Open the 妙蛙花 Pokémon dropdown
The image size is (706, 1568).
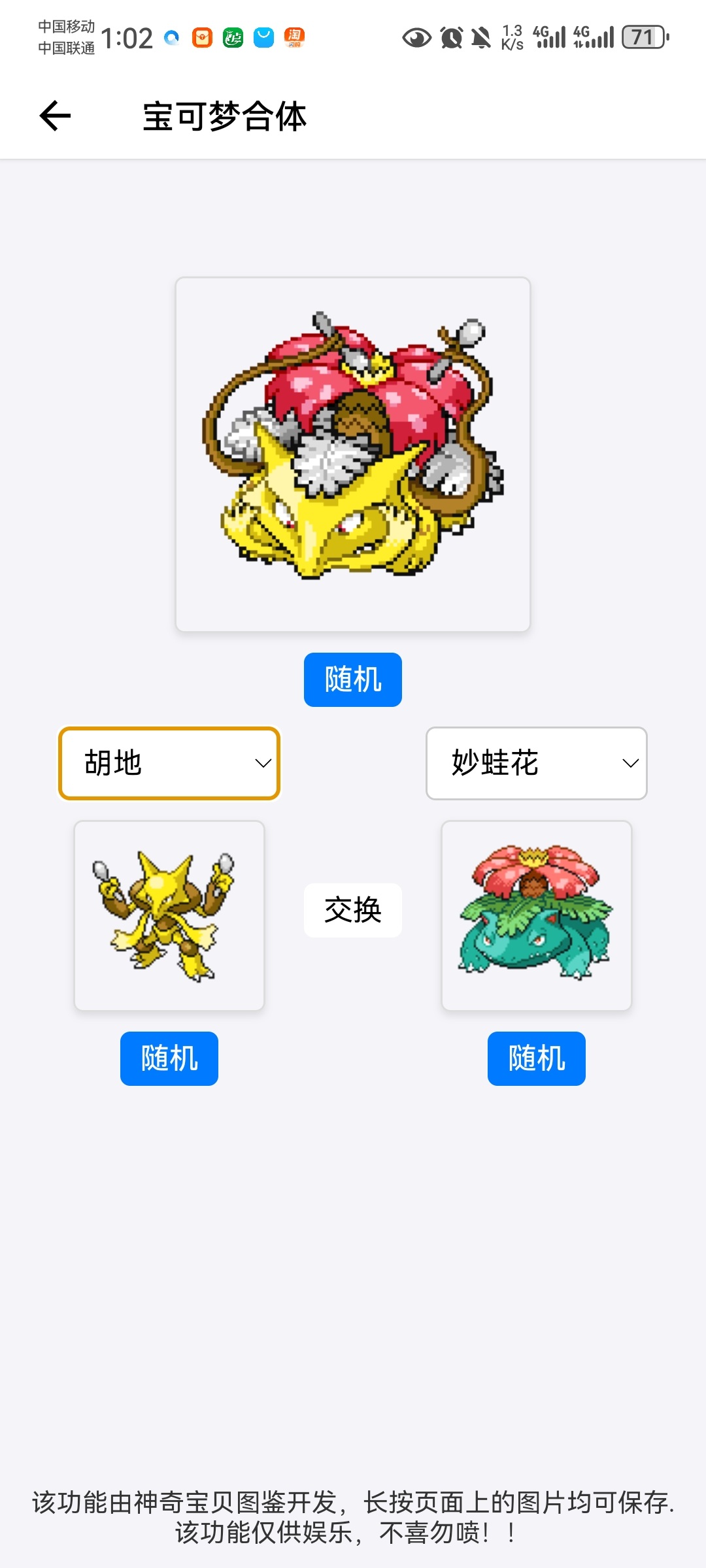click(x=536, y=763)
